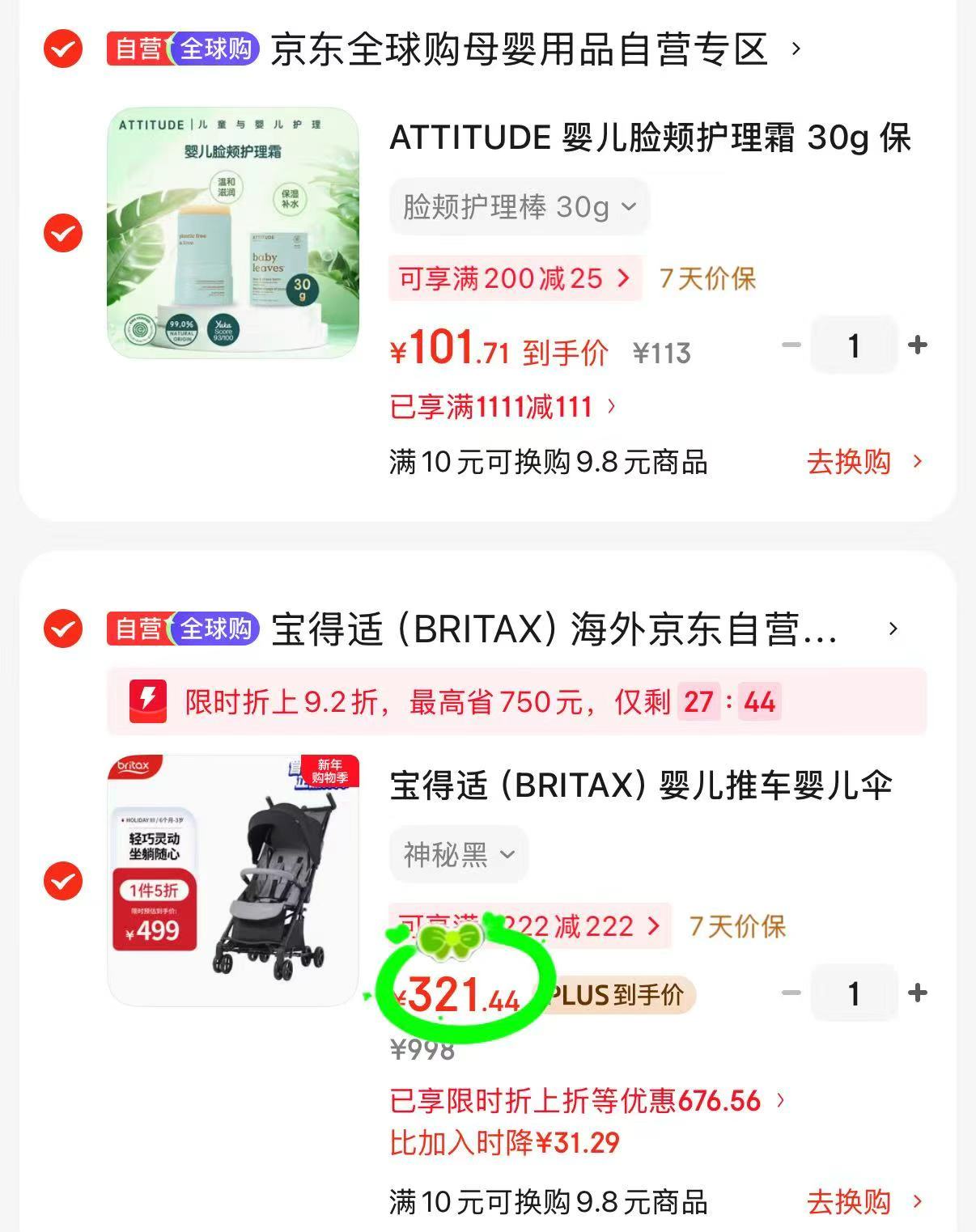Open the 脸颊护理棒 30g variant dropdown
This screenshot has width=976, height=1232.
tap(519, 207)
